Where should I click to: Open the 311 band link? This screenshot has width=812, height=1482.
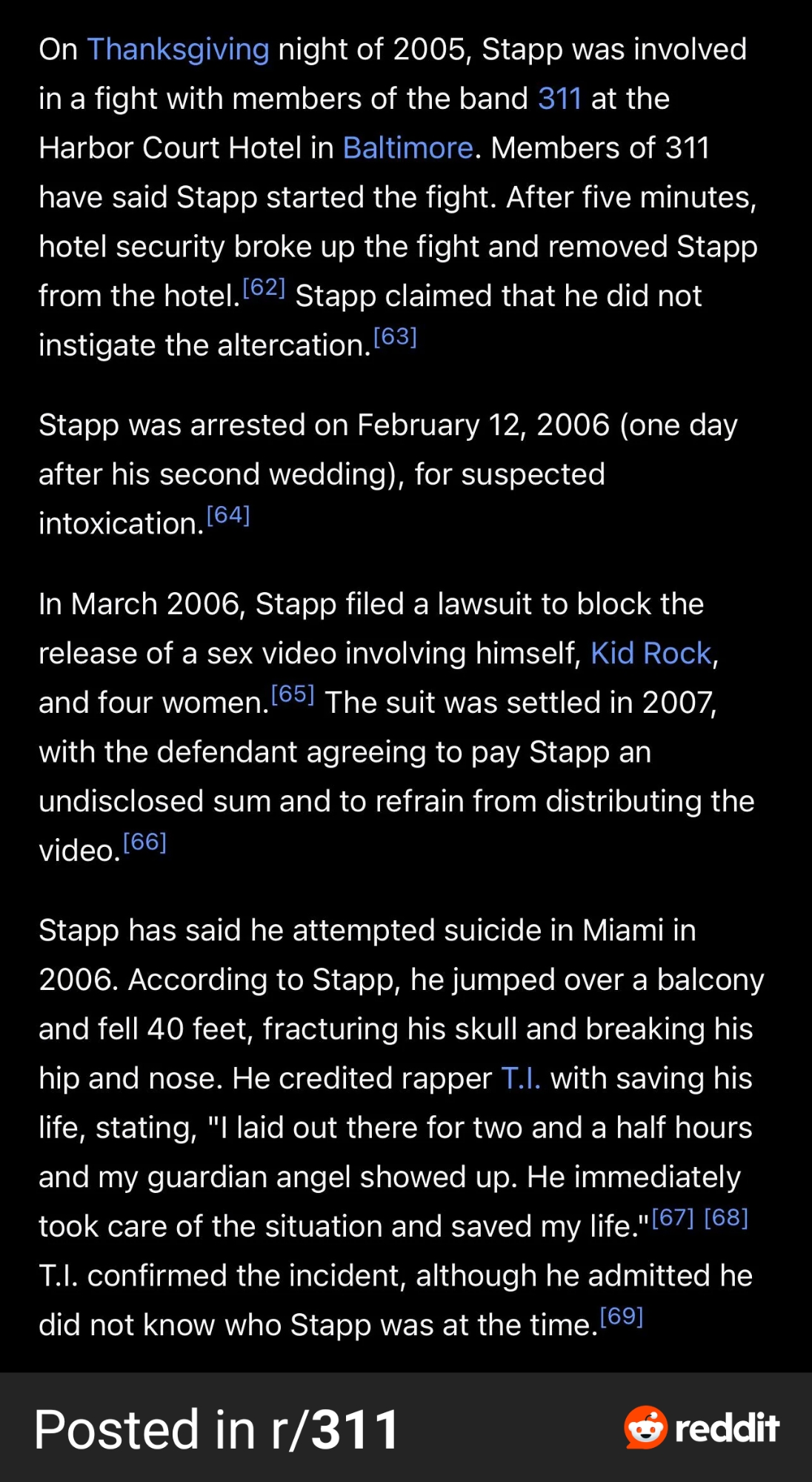(559, 99)
